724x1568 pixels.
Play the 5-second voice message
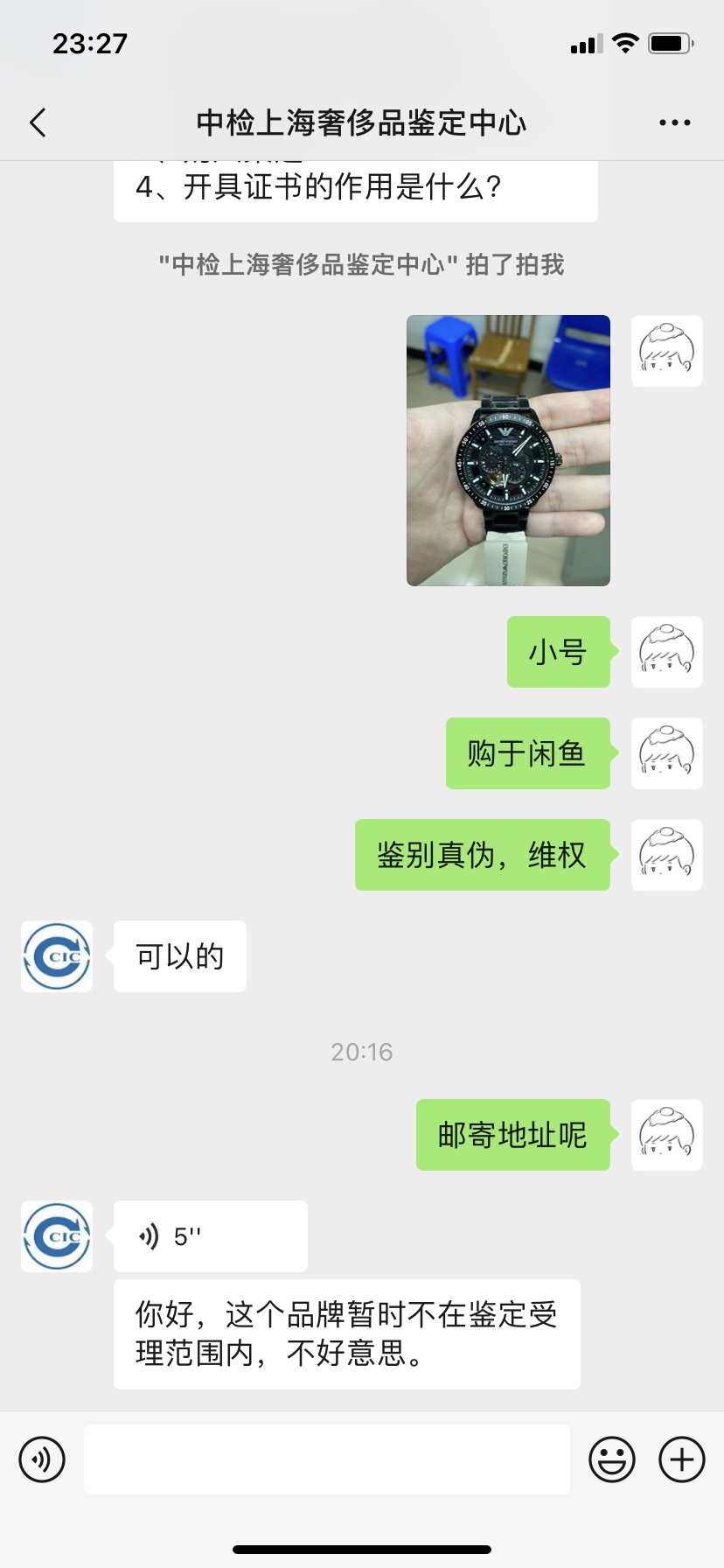point(211,1236)
